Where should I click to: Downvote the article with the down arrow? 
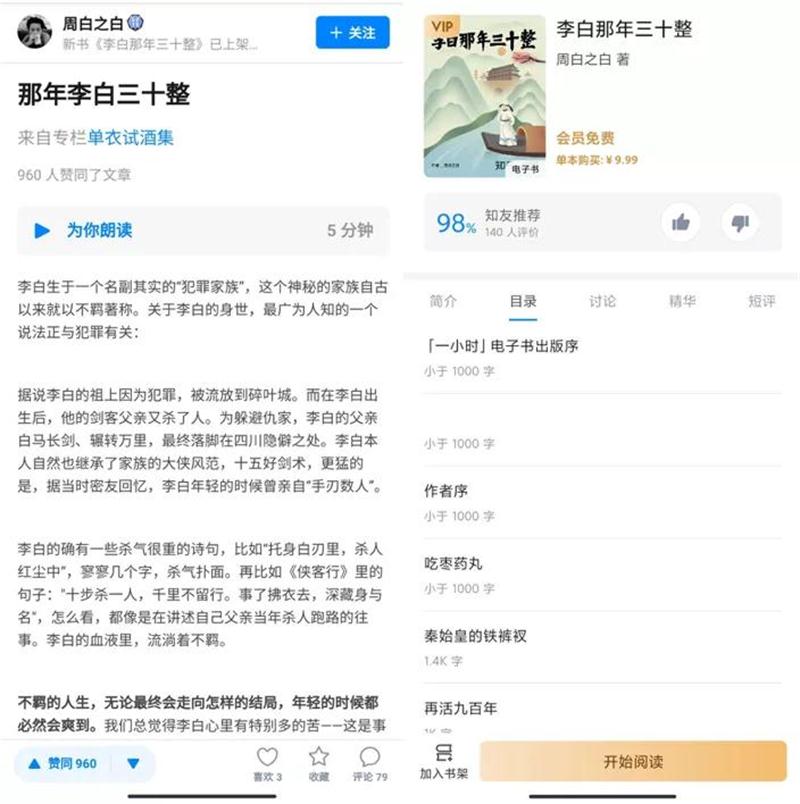133,763
